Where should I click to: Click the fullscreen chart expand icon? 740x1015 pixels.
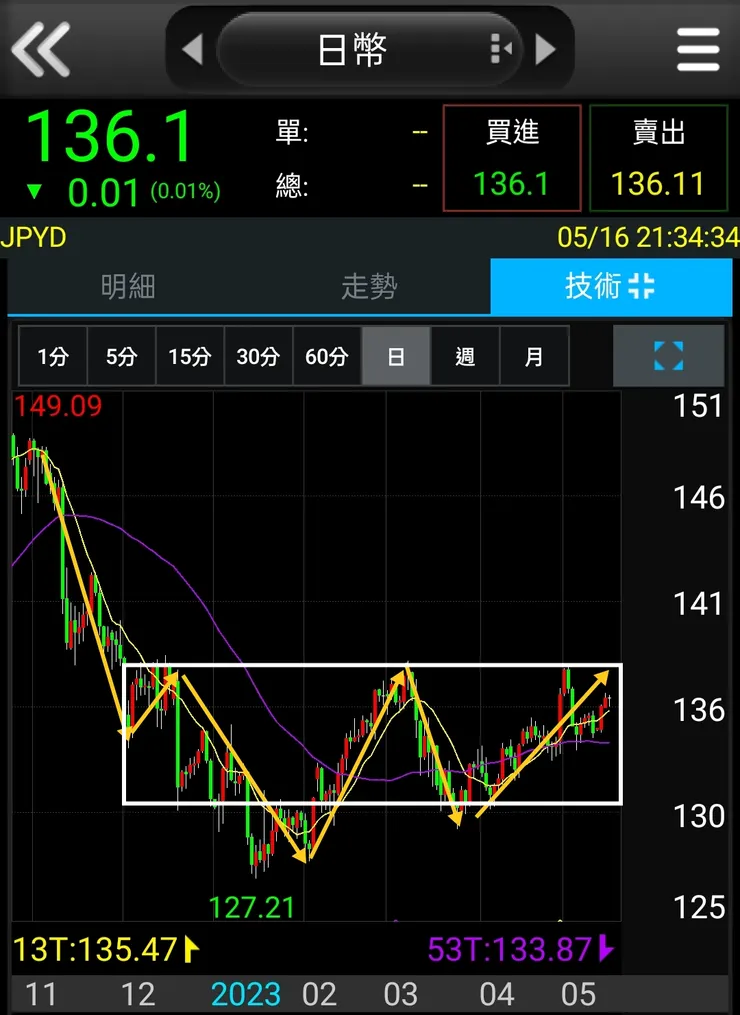[x=669, y=356]
